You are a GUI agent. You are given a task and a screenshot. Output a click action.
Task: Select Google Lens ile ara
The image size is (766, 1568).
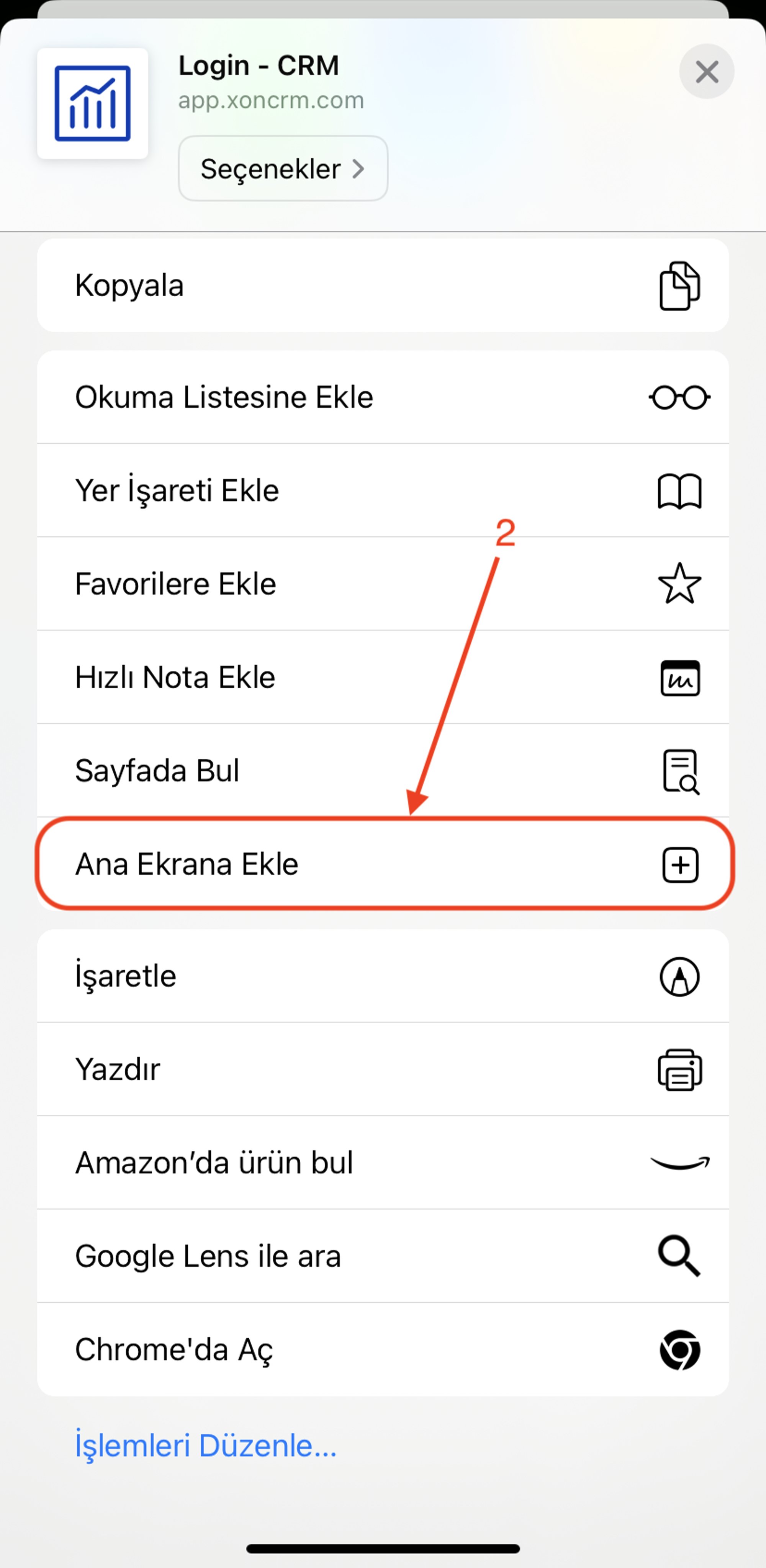coord(382,1256)
